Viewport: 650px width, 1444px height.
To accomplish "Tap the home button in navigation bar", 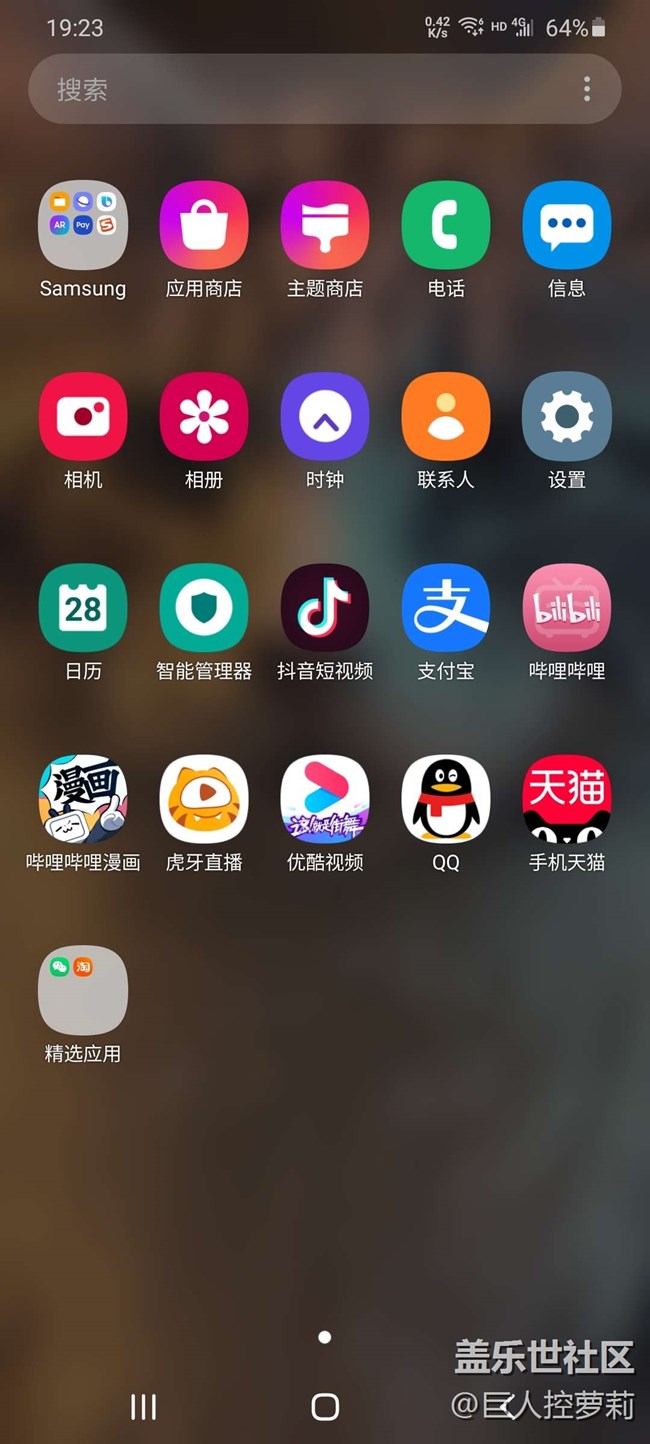I will pos(325,1407).
